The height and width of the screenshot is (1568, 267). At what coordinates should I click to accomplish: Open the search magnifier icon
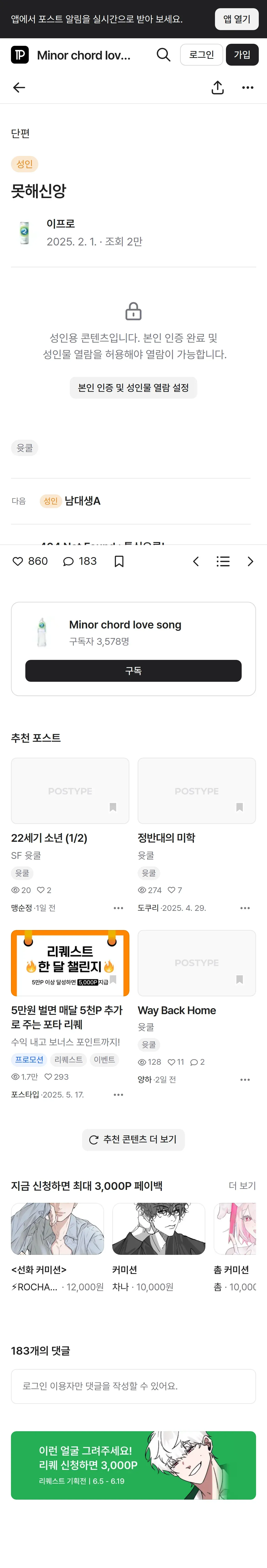(163, 55)
